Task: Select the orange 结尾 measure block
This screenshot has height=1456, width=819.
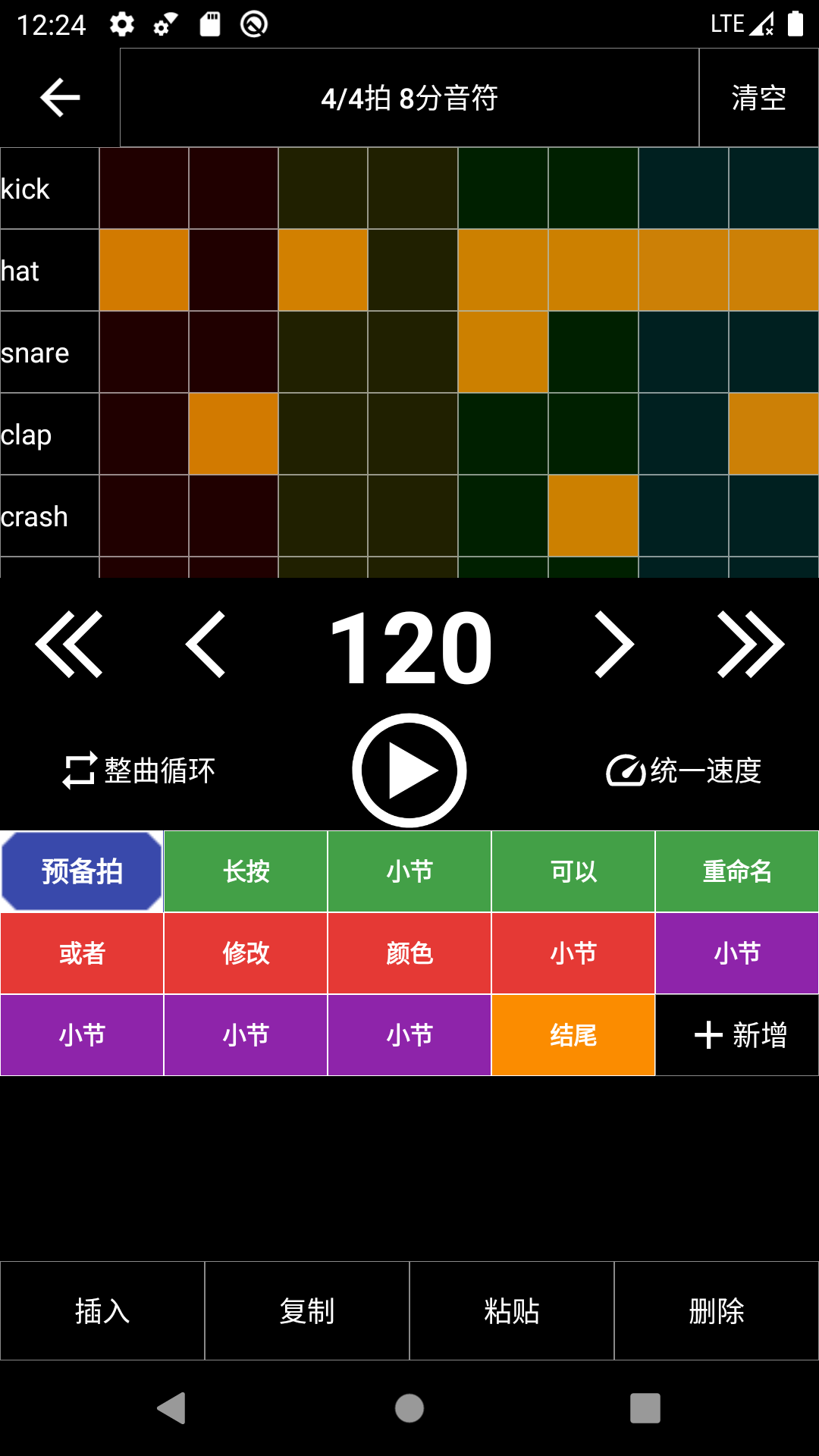Action: coord(573,1035)
